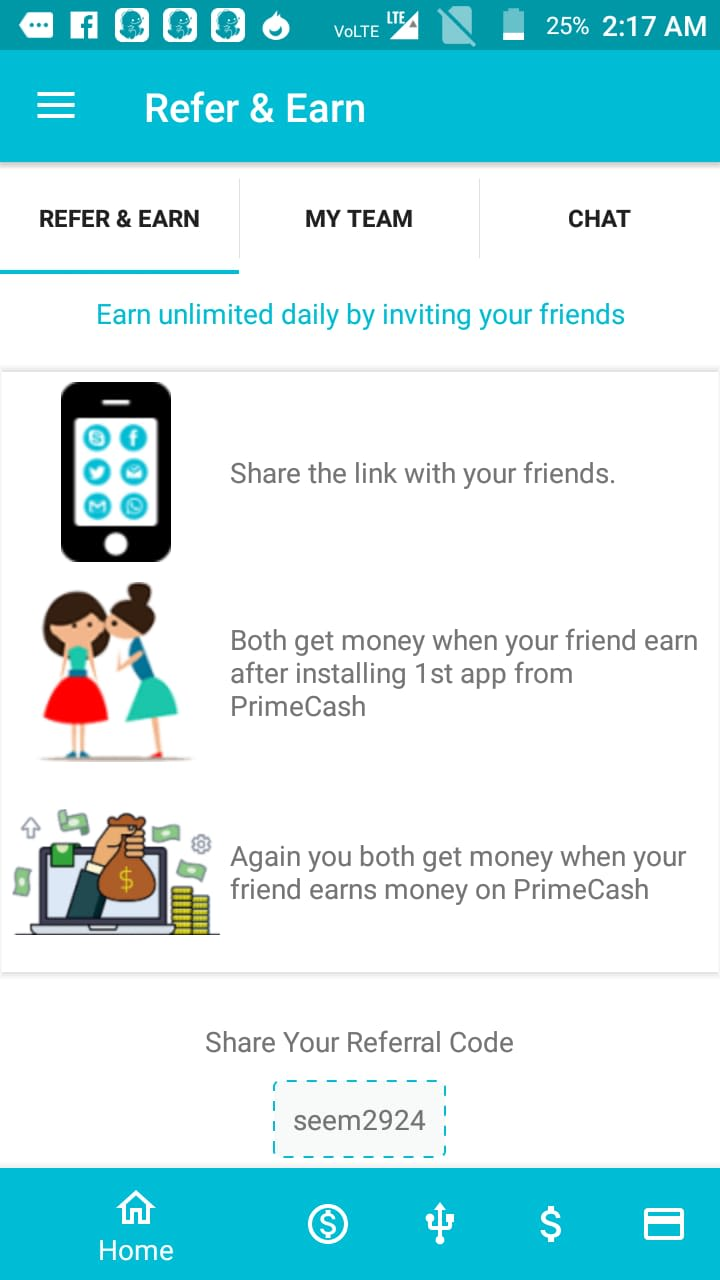Open the plain dollar sign tab
720x1280 pixels.
click(x=550, y=1224)
